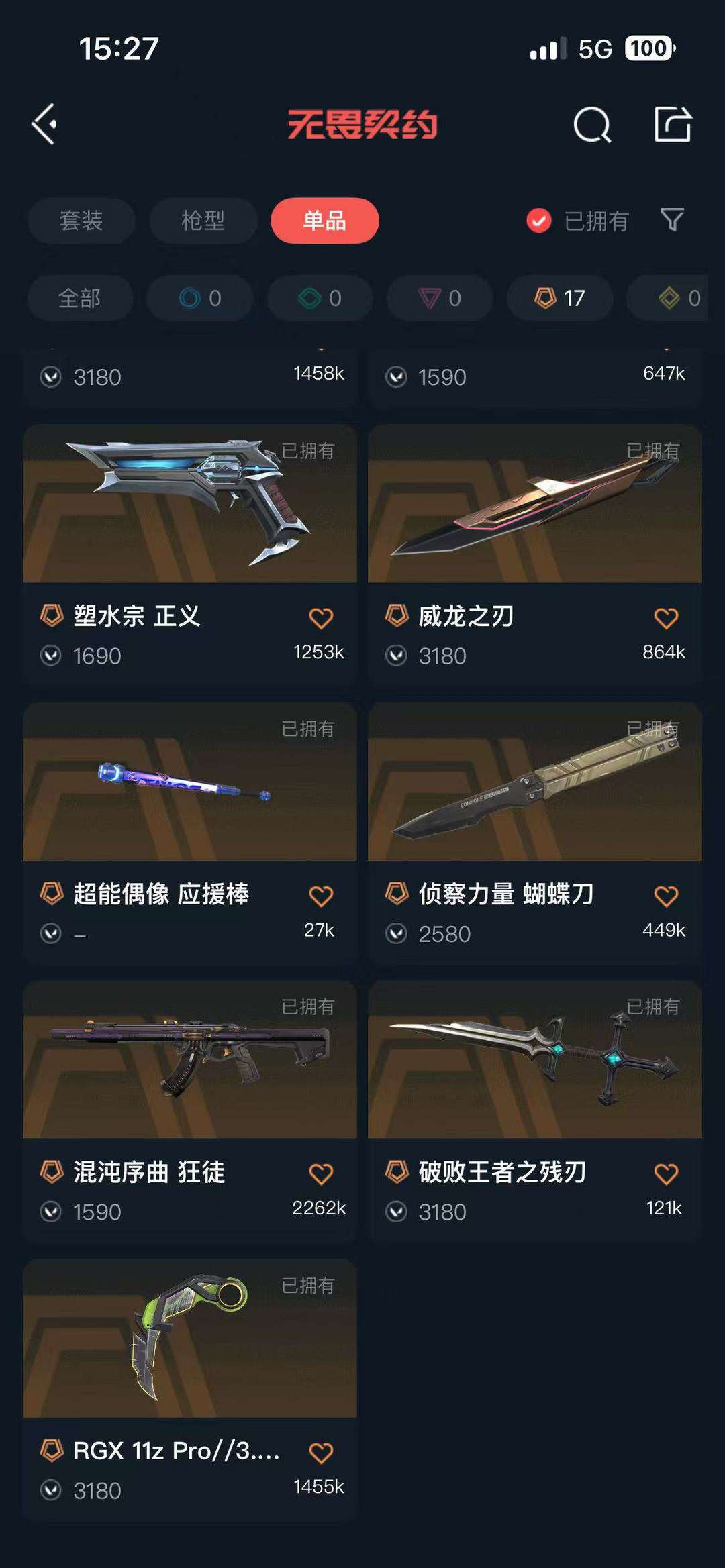Tap the 全部 filter option
Viewport: 725px width, 1568px height.
click(80, 299)
